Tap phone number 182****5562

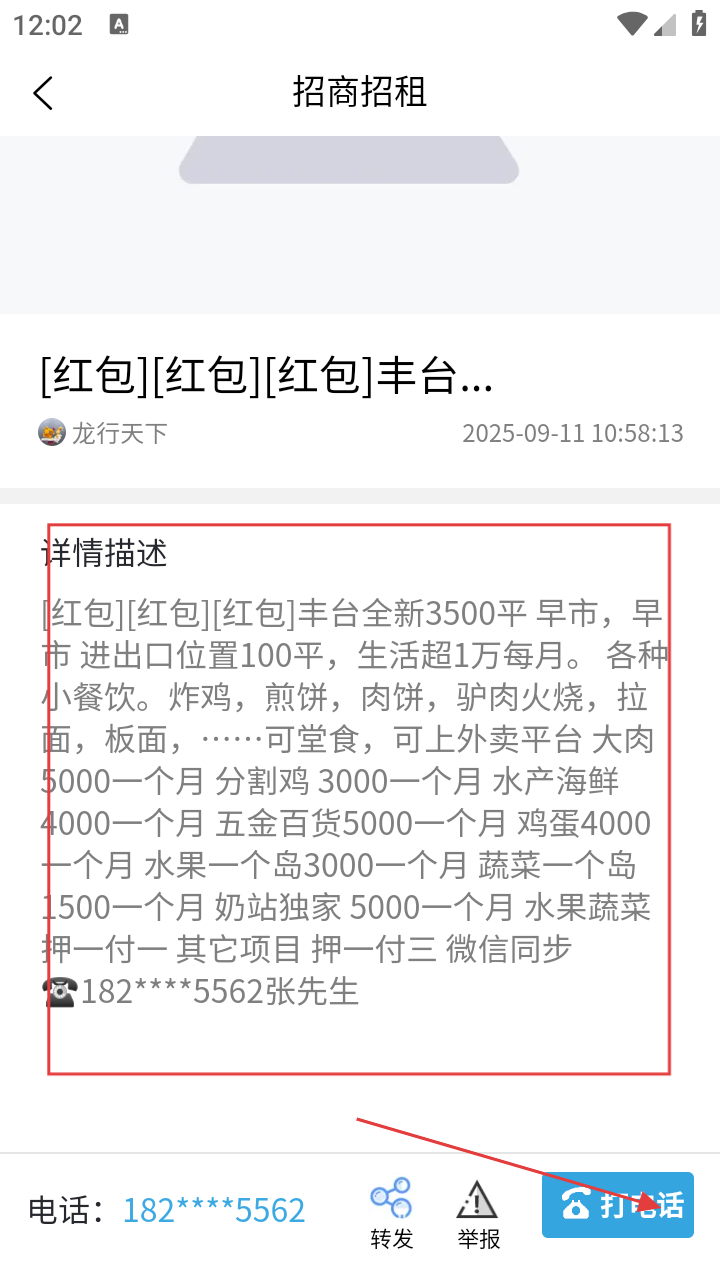click(x=213, y=1210)
